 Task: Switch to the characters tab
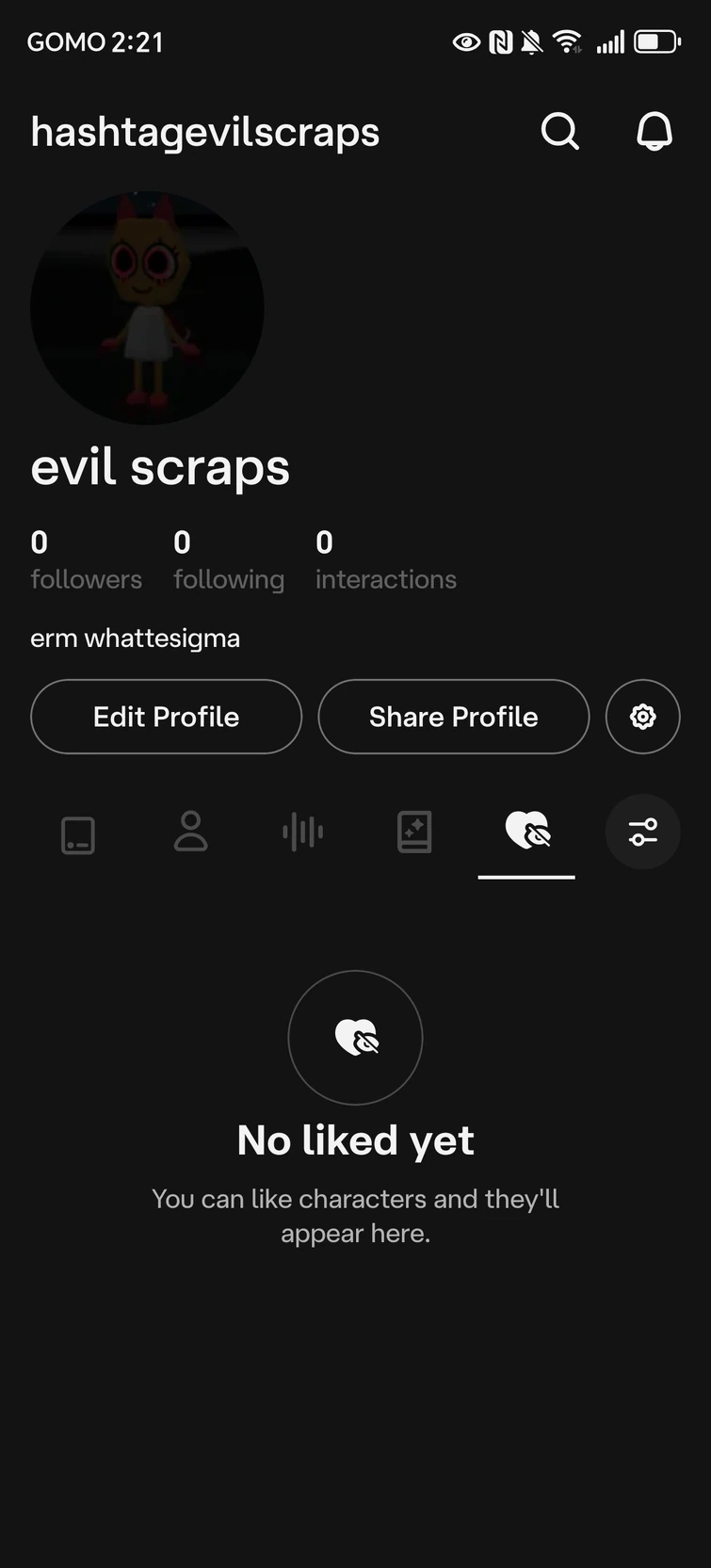coord(78,833)
